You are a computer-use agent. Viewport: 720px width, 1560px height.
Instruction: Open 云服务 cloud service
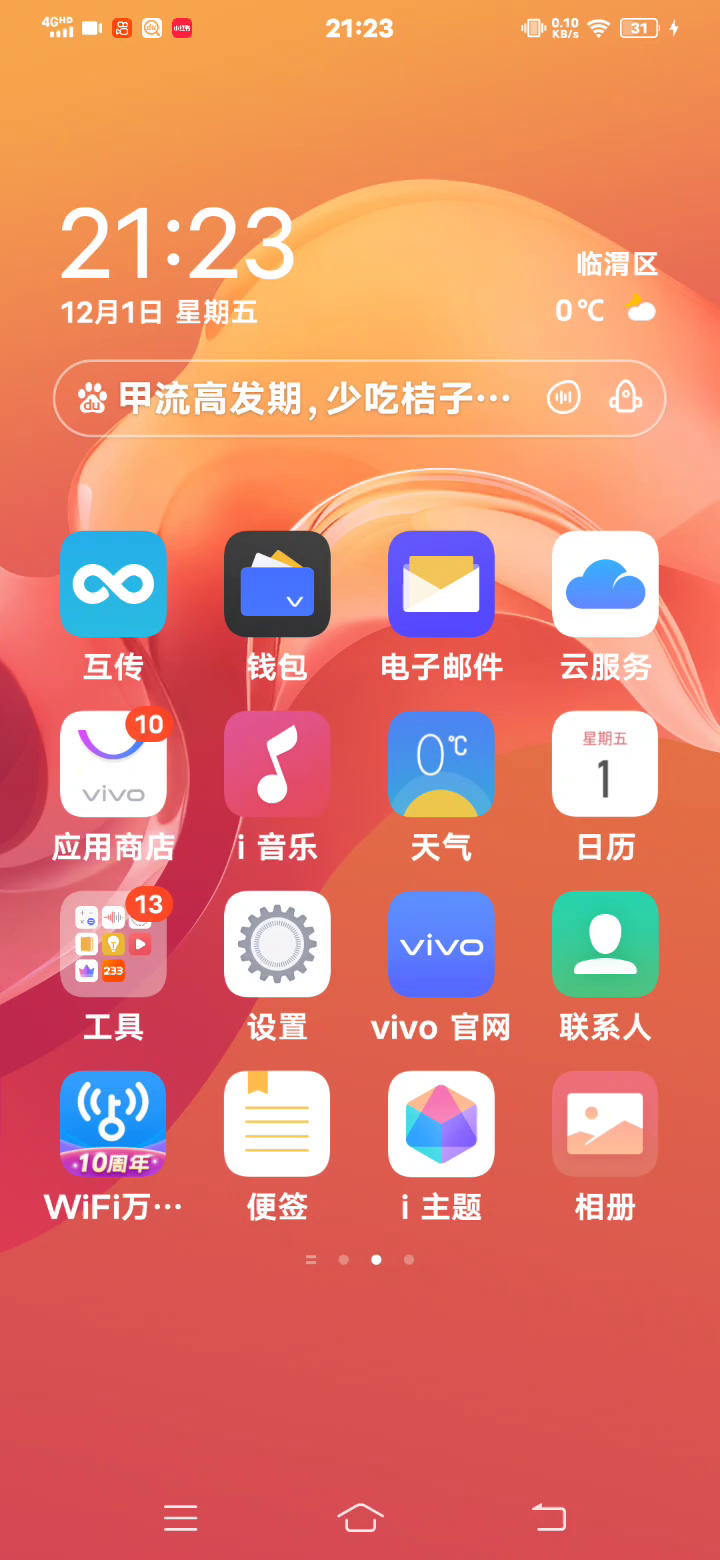(605, 584)
